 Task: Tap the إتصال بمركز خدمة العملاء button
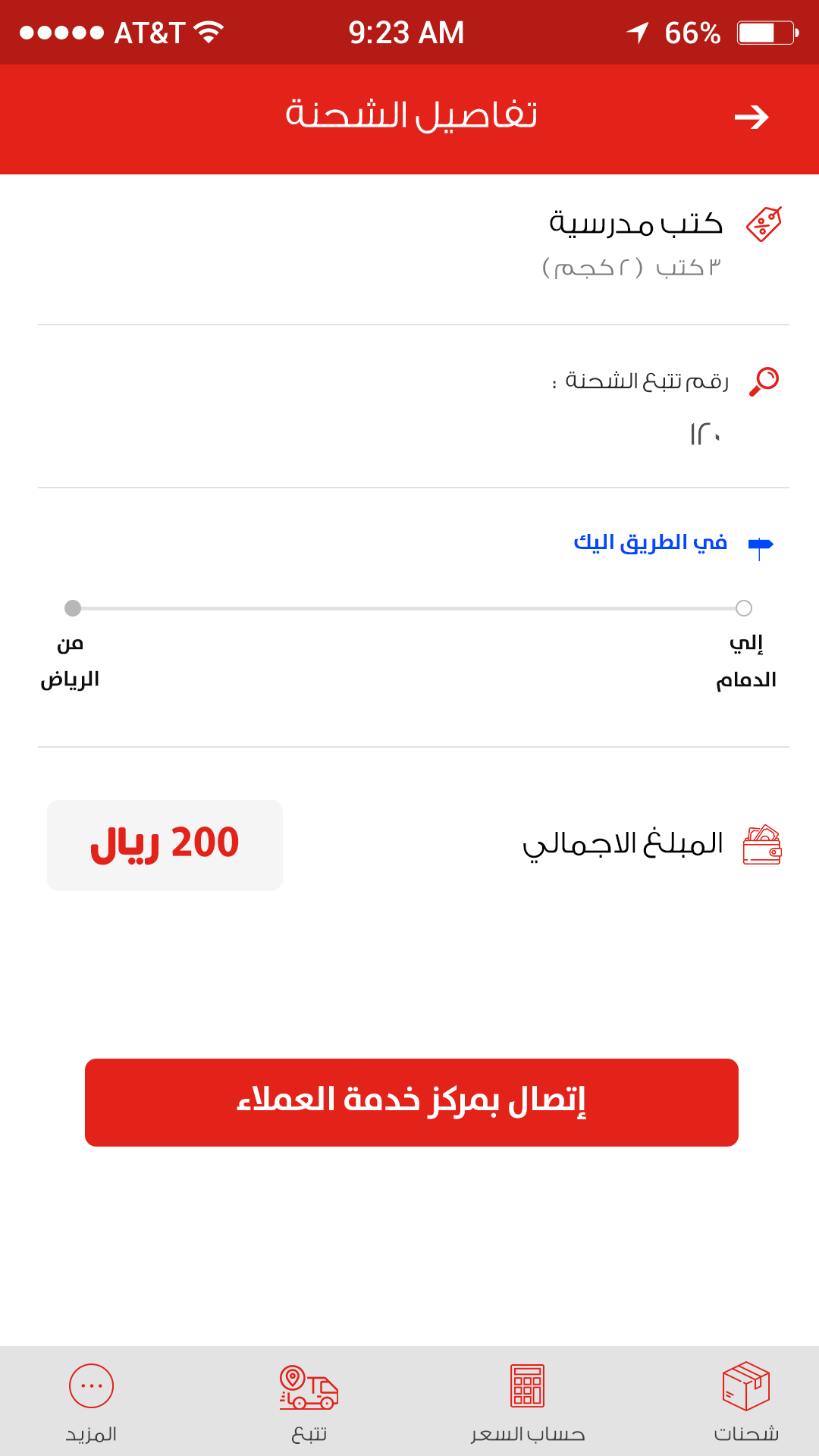point(411,1102)
